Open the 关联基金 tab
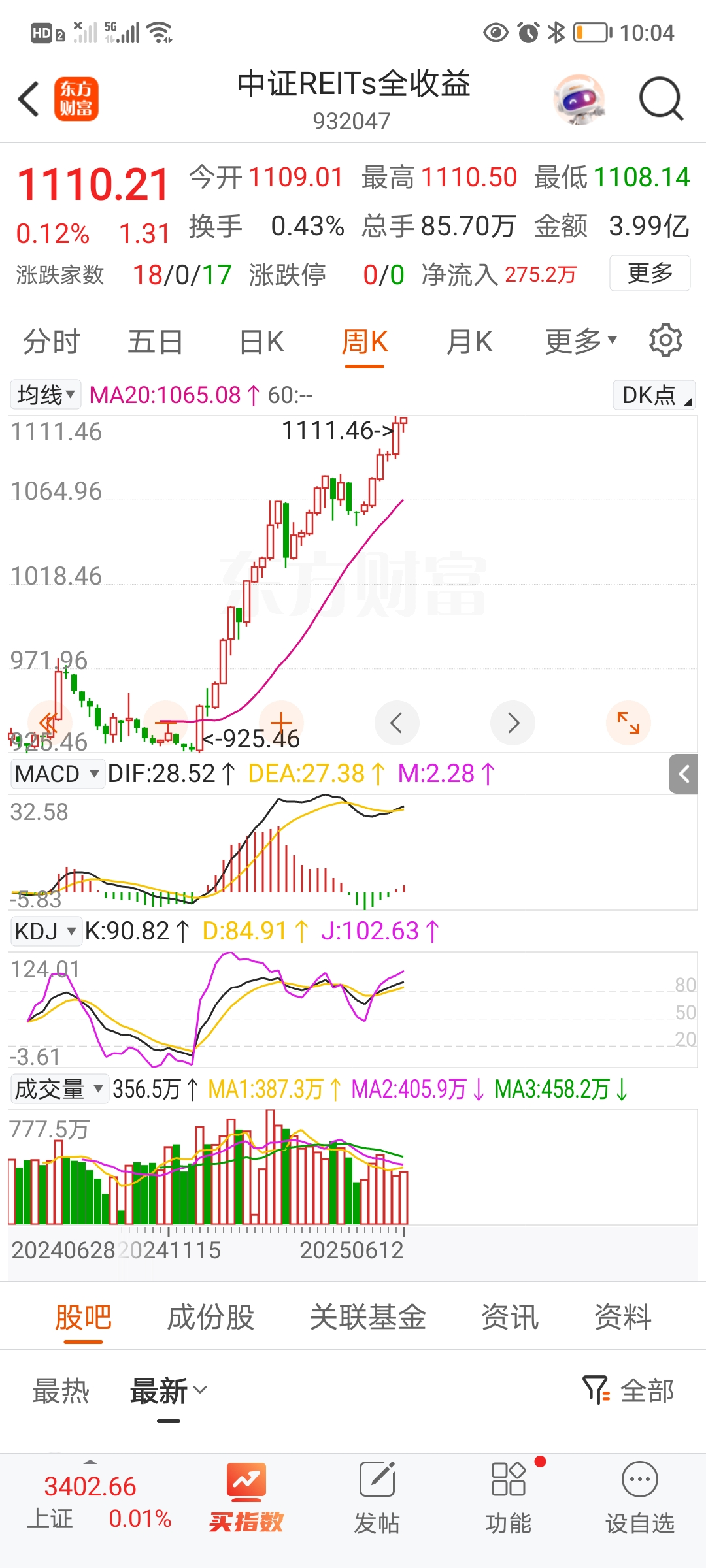Viewport: 706px width, 1568px height. pos(367,1317)
